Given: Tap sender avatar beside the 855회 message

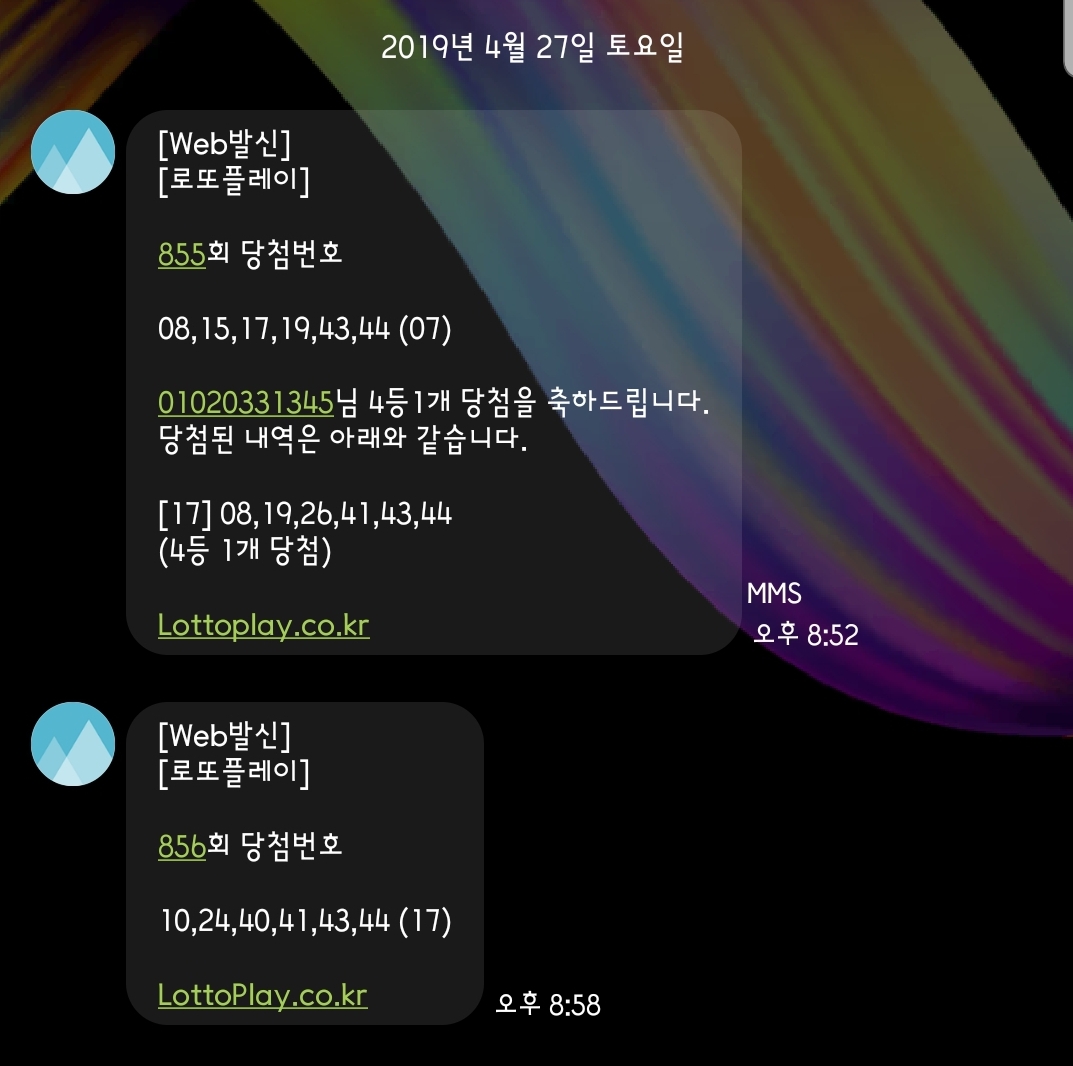Looking at the screenshot, I should (73, 152).
